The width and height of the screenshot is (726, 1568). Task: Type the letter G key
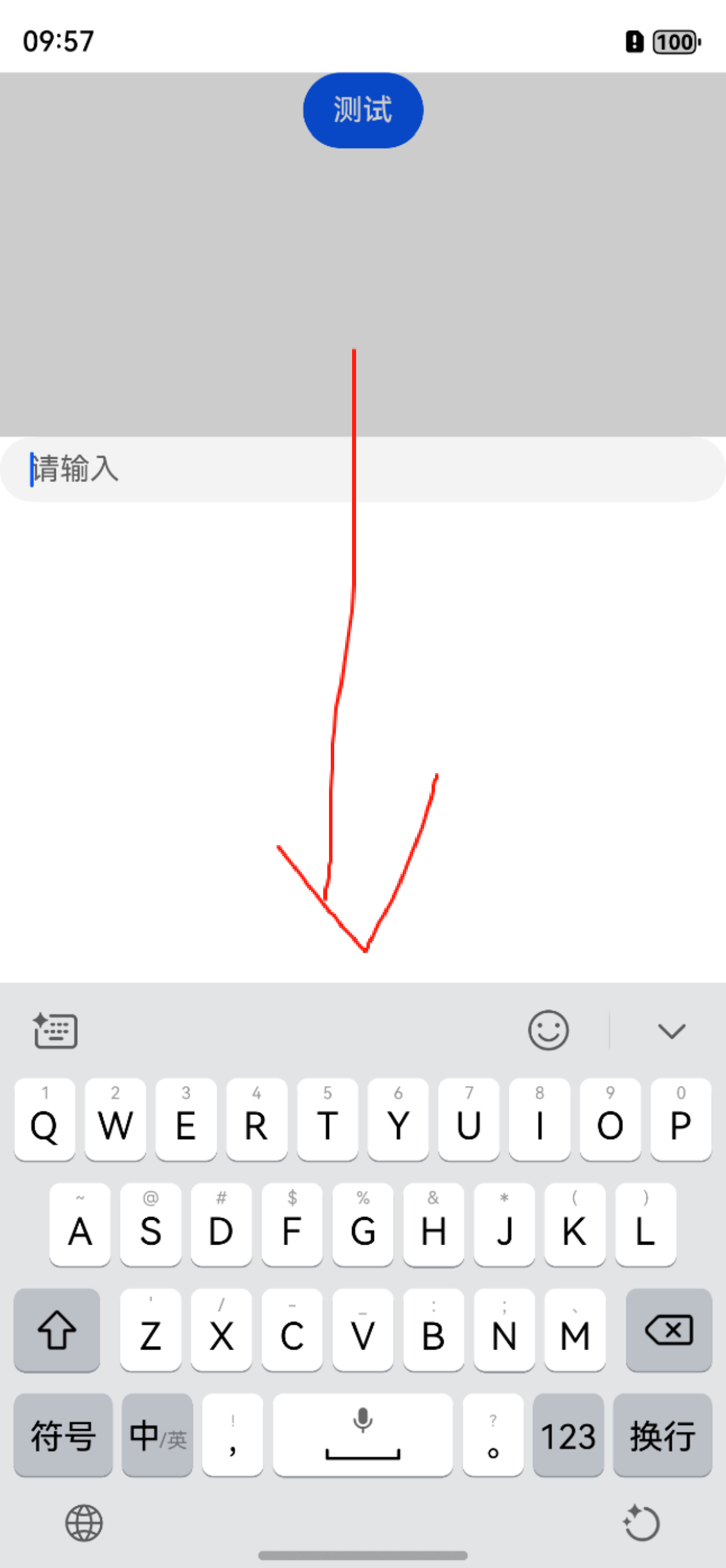[362, 1224]
